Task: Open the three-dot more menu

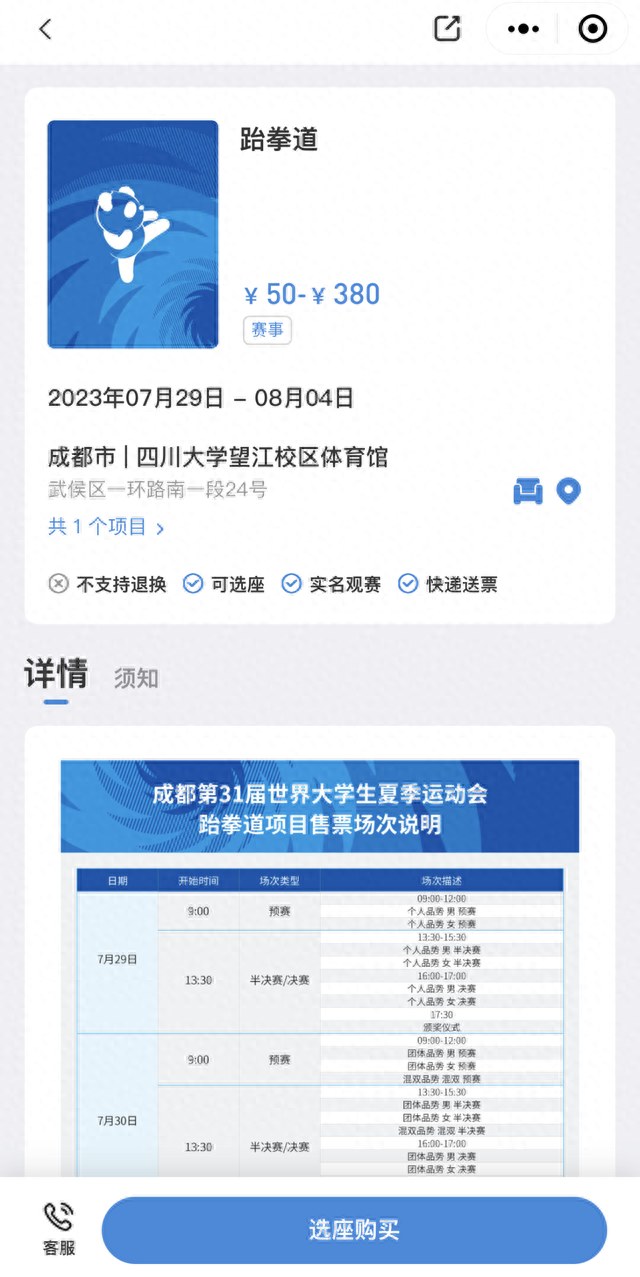Action: pyautogui.click(x=523, y=29)
